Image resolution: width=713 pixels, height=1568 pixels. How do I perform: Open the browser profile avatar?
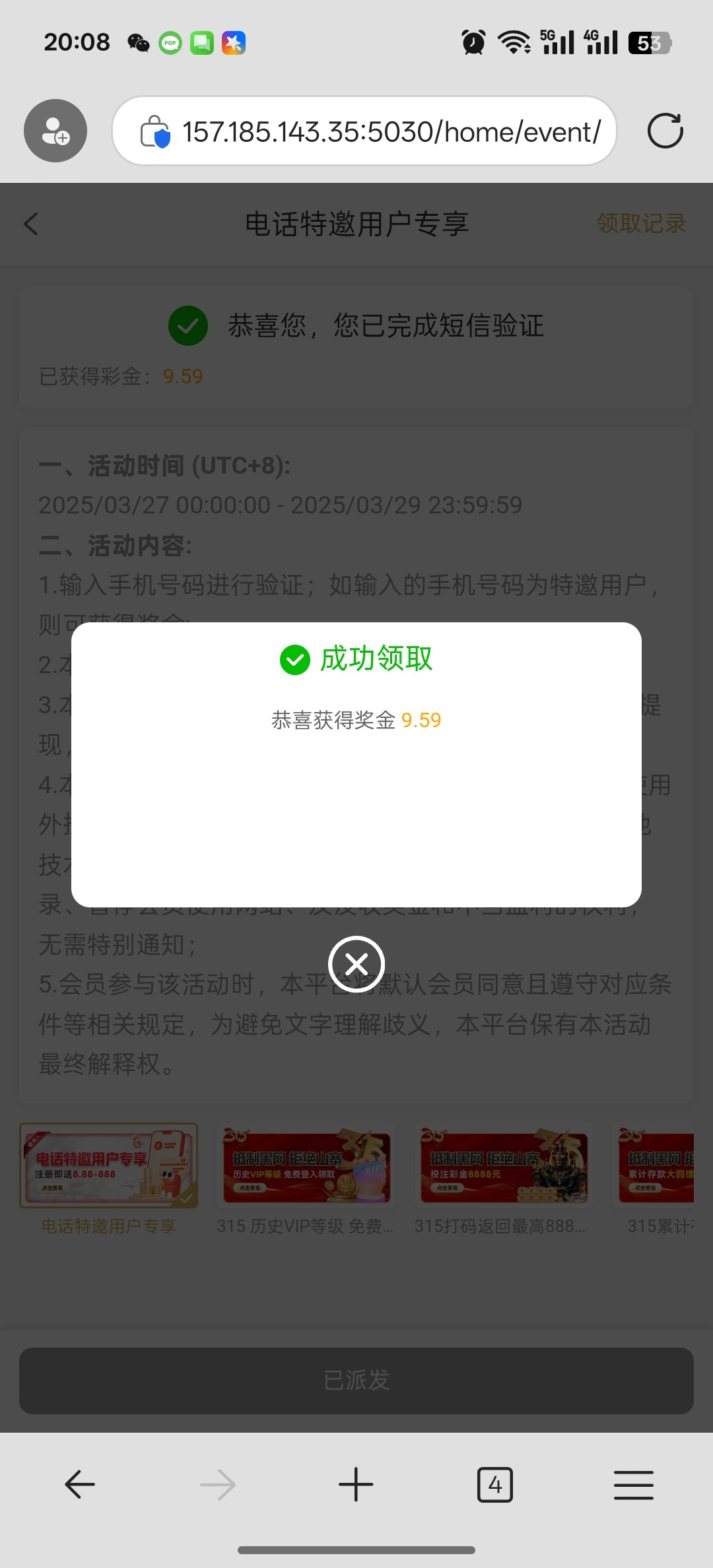[x=55, y=131]
